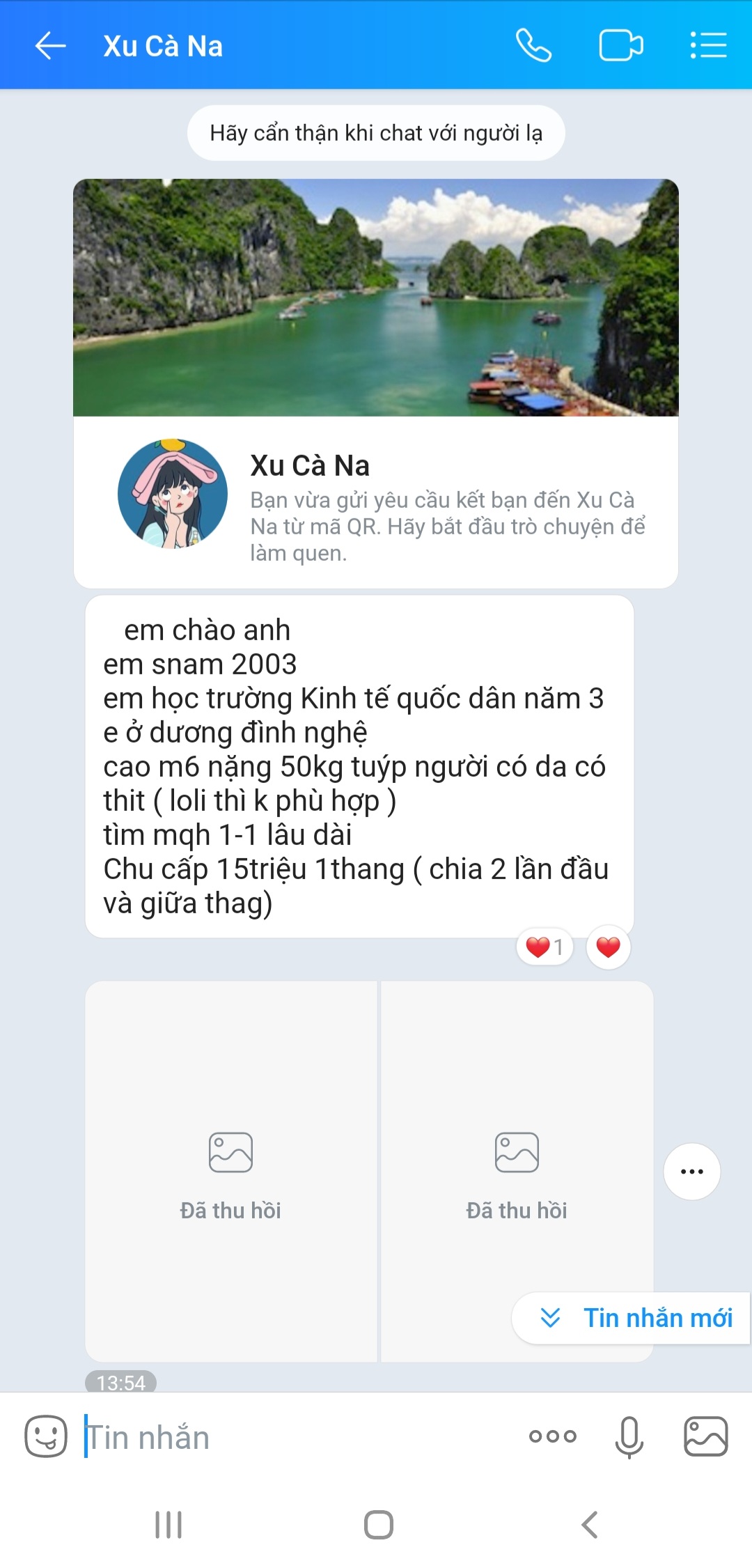The height and width of the screenshot is (1568, 752).
Task: Open chat options menu
Action: point(708,46)
